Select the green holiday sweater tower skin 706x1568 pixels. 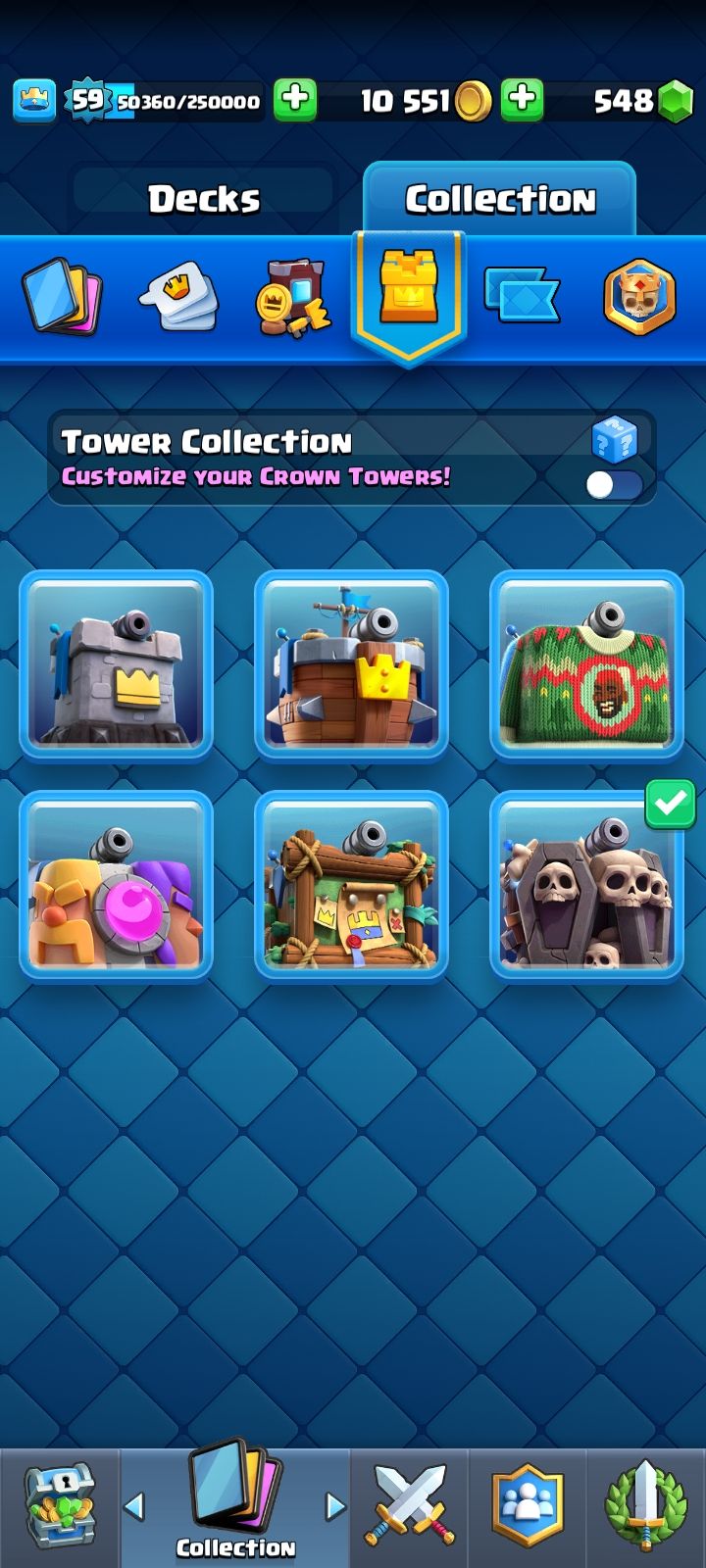point(586,665)
